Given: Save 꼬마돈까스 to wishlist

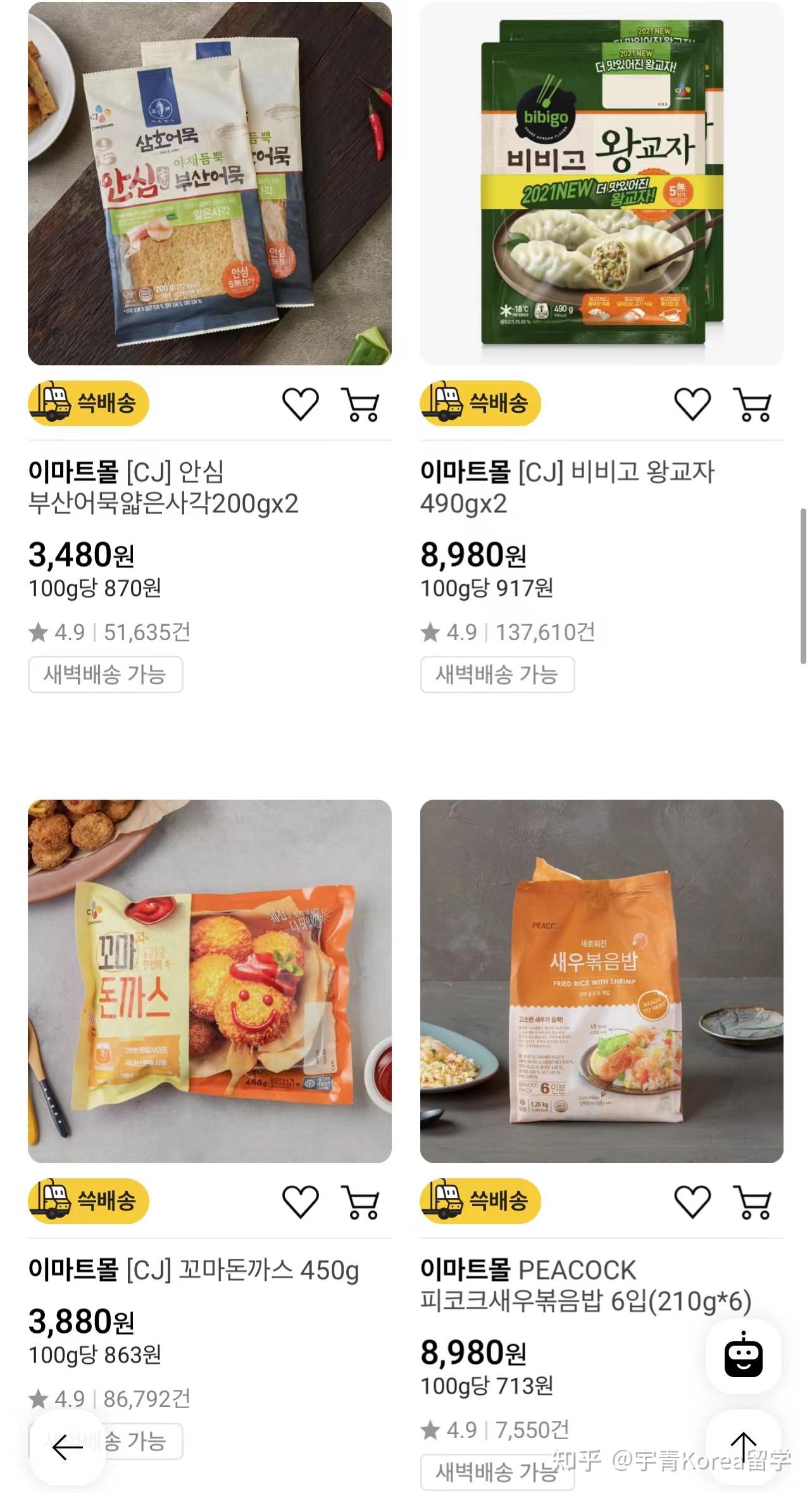Looking at the screenshot, I should [300, 1201].
